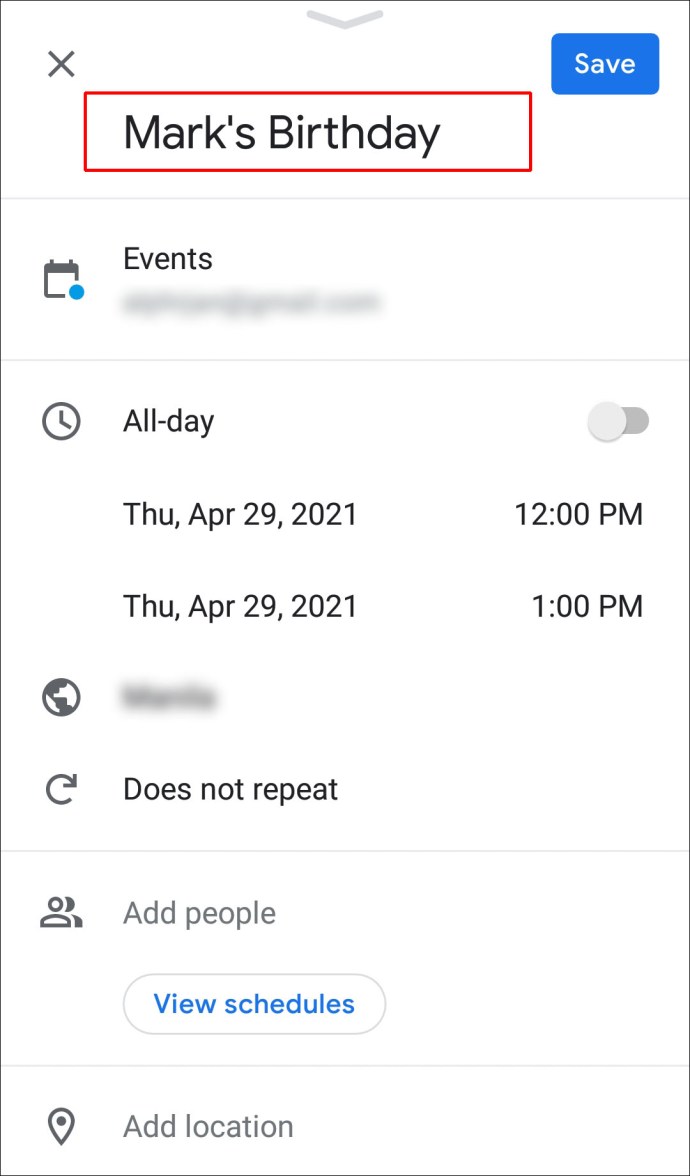This screenshot has height=1176, width=690.
Task: Change the start date next to 12:00 PM
Action: 240,514
